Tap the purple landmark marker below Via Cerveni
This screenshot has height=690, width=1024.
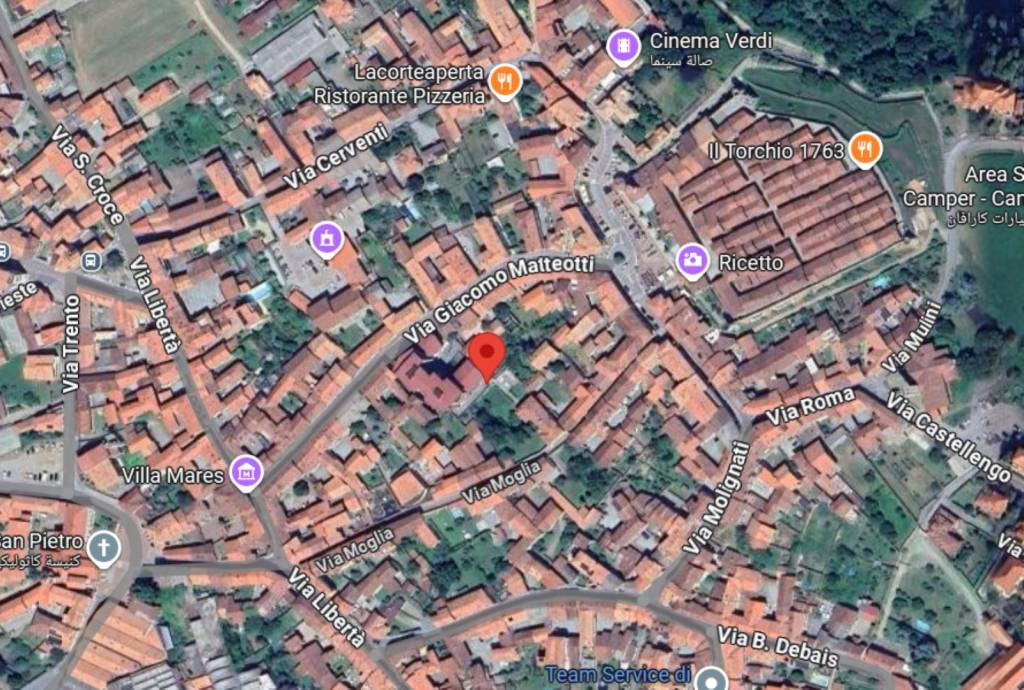(x=326, y=238)
